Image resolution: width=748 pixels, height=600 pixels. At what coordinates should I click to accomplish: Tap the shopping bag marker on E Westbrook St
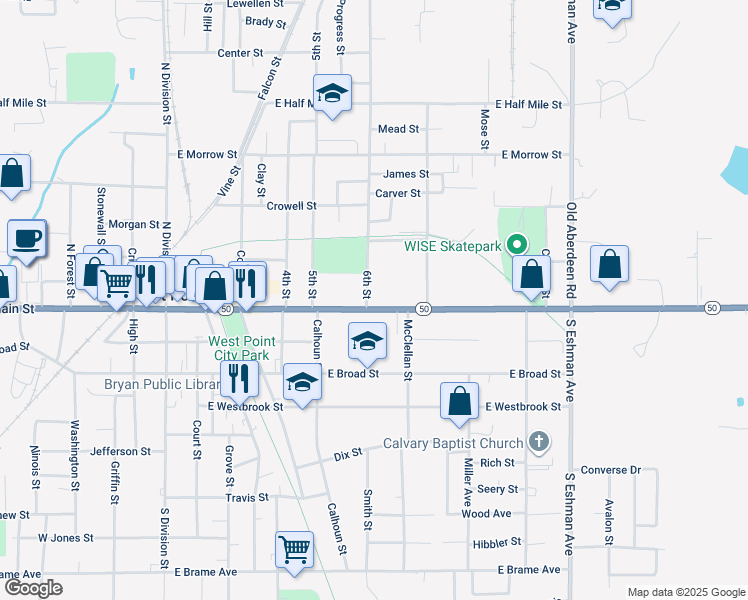click(459, 402)
